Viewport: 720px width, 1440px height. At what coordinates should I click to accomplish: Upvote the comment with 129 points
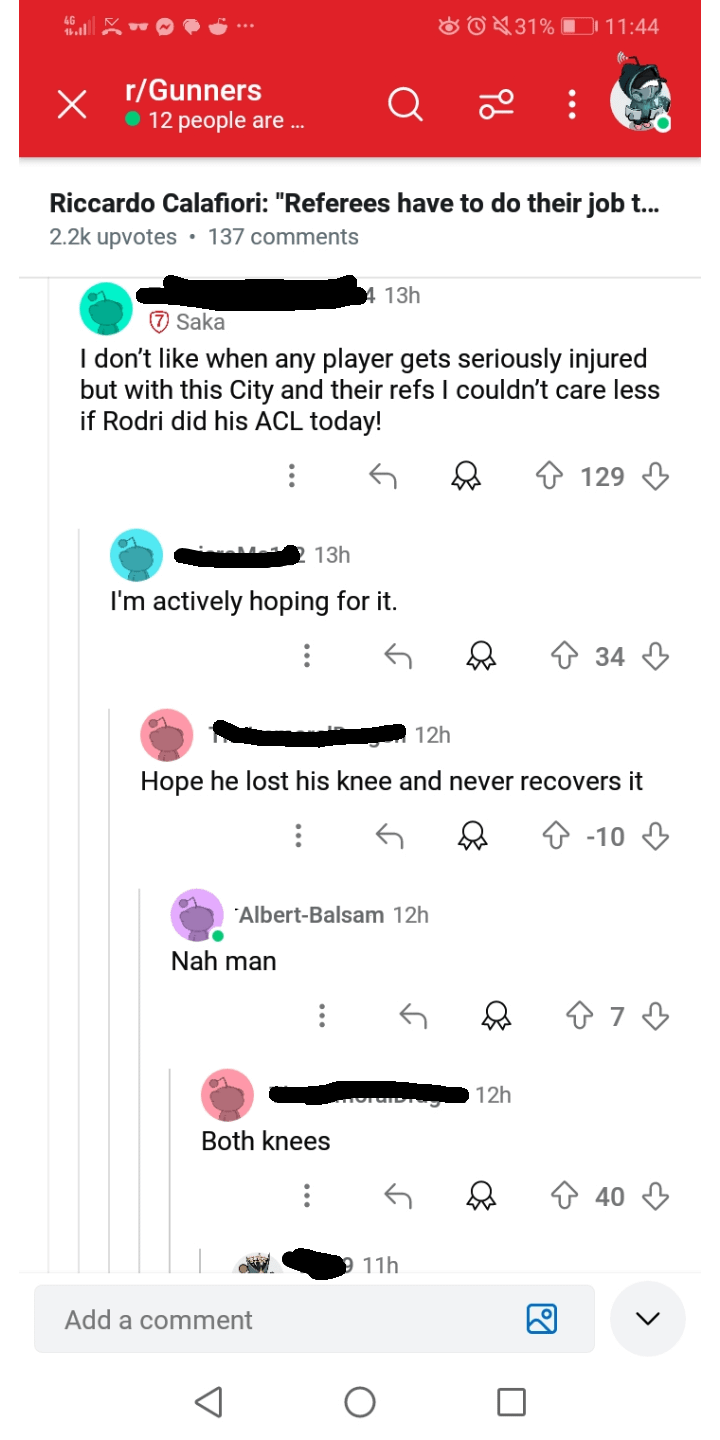coord(549,477)
